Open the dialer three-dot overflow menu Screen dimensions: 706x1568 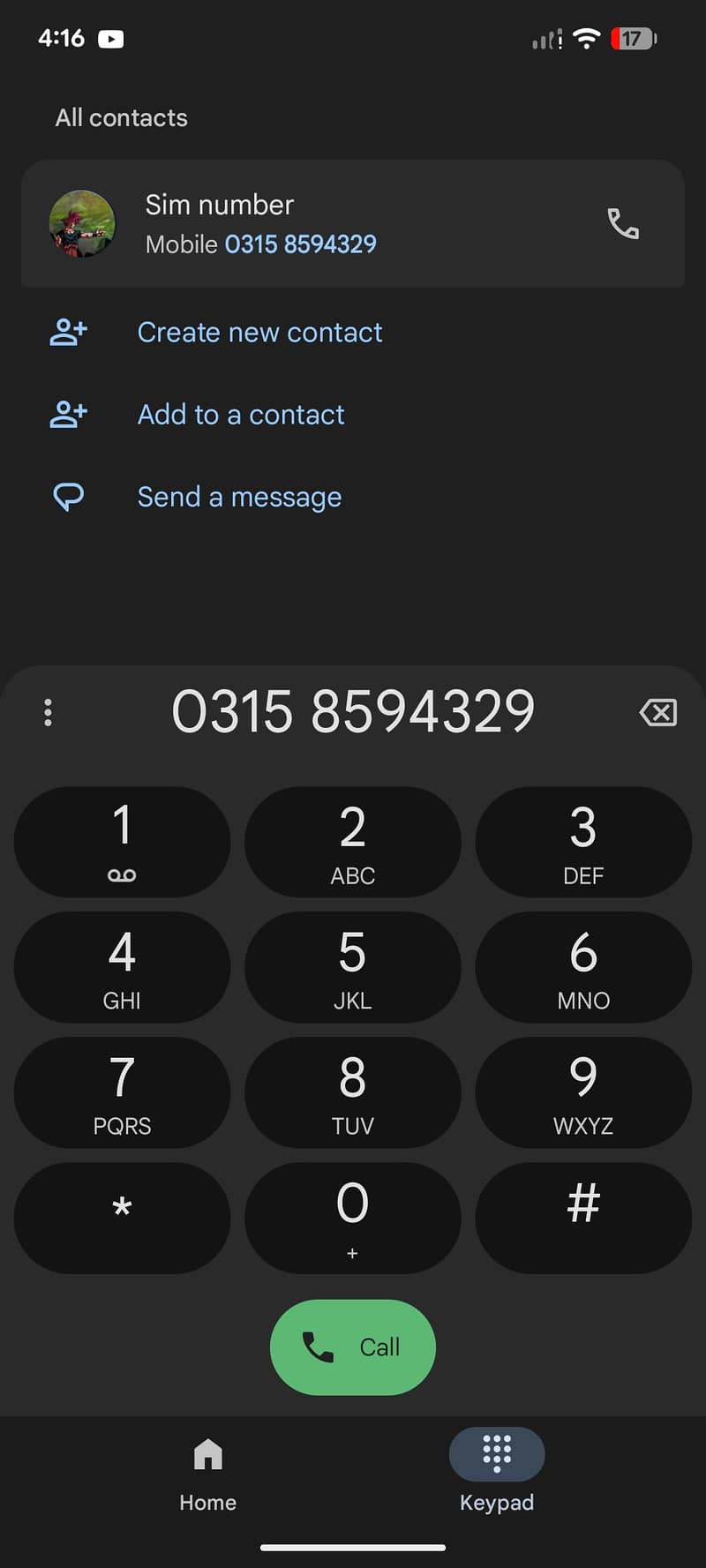[48, 712]
